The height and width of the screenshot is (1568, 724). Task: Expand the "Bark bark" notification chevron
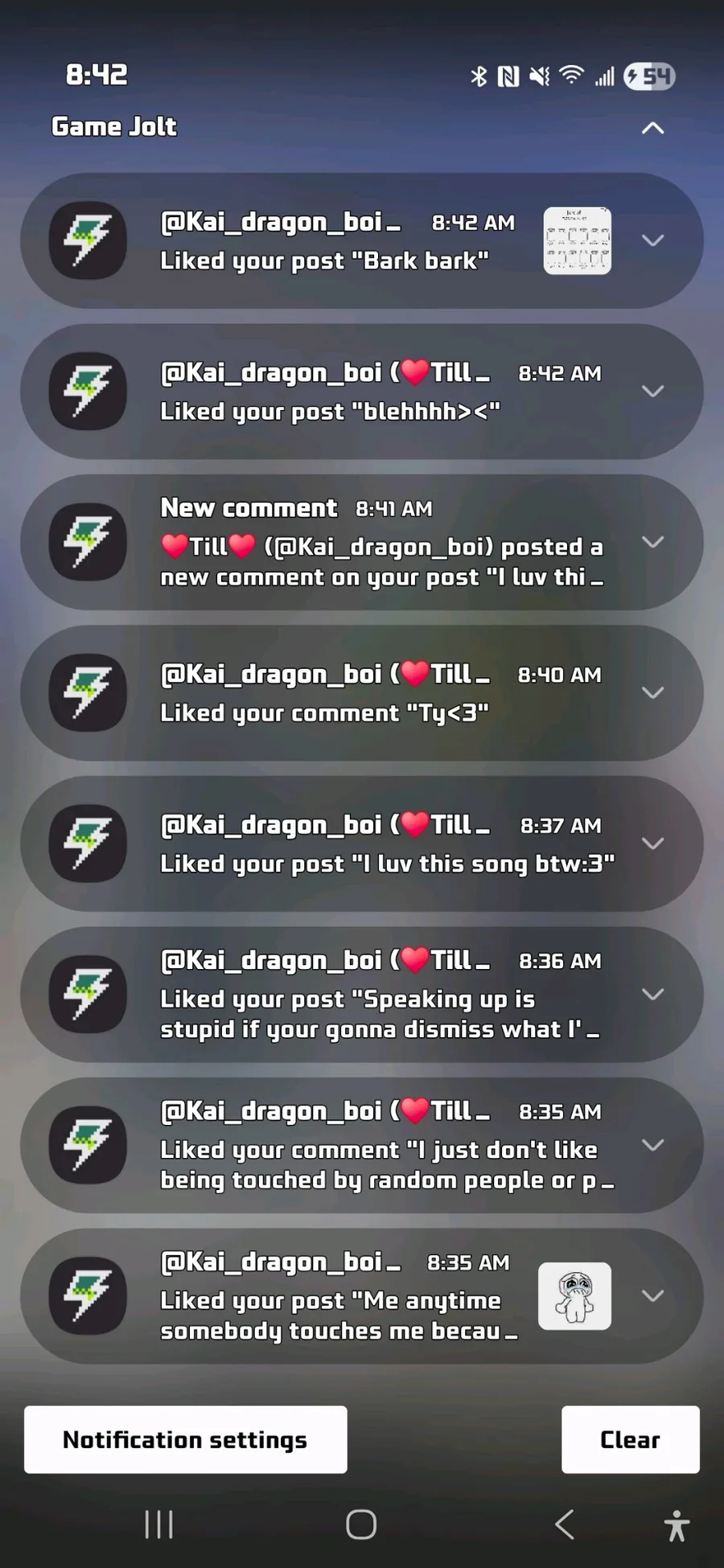pos(652,240)
